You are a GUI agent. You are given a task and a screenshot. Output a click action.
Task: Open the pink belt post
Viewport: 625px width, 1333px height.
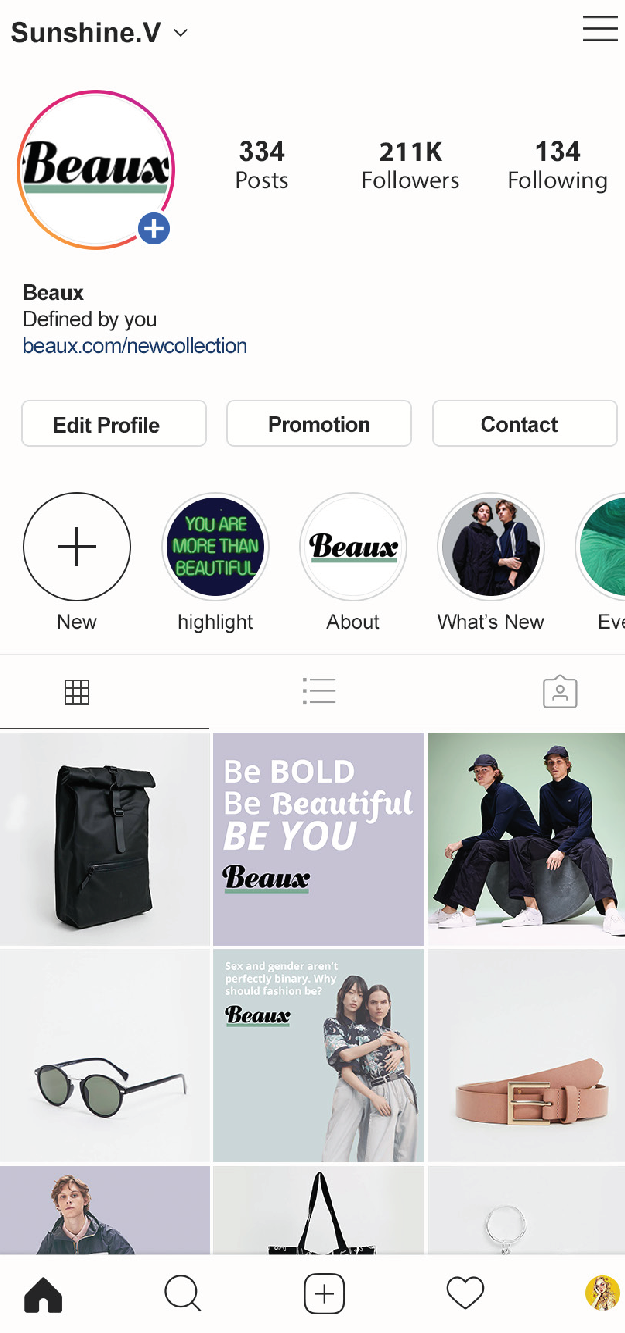pyautogui.click(x=526, y=1056)
